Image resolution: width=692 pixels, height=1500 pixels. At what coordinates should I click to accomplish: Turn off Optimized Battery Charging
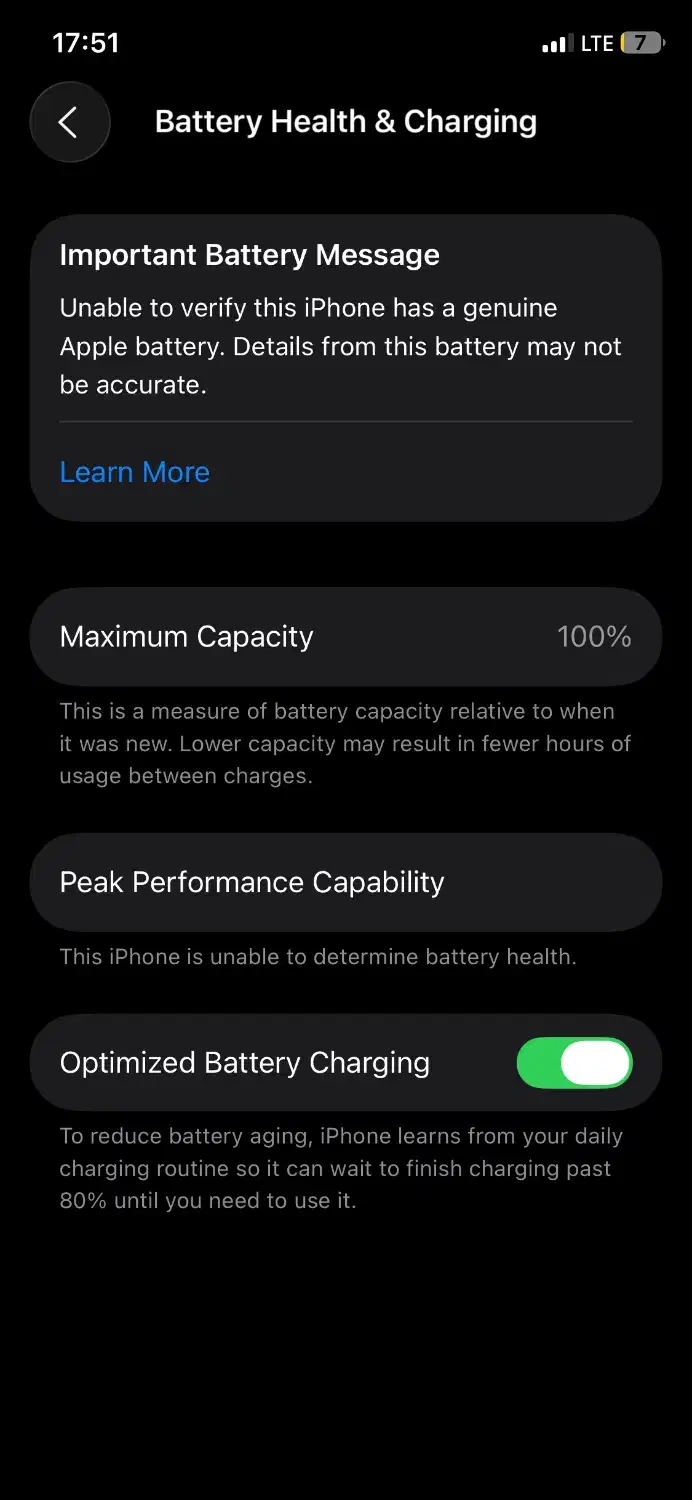pyautogui.click(x=574, y=1062)
